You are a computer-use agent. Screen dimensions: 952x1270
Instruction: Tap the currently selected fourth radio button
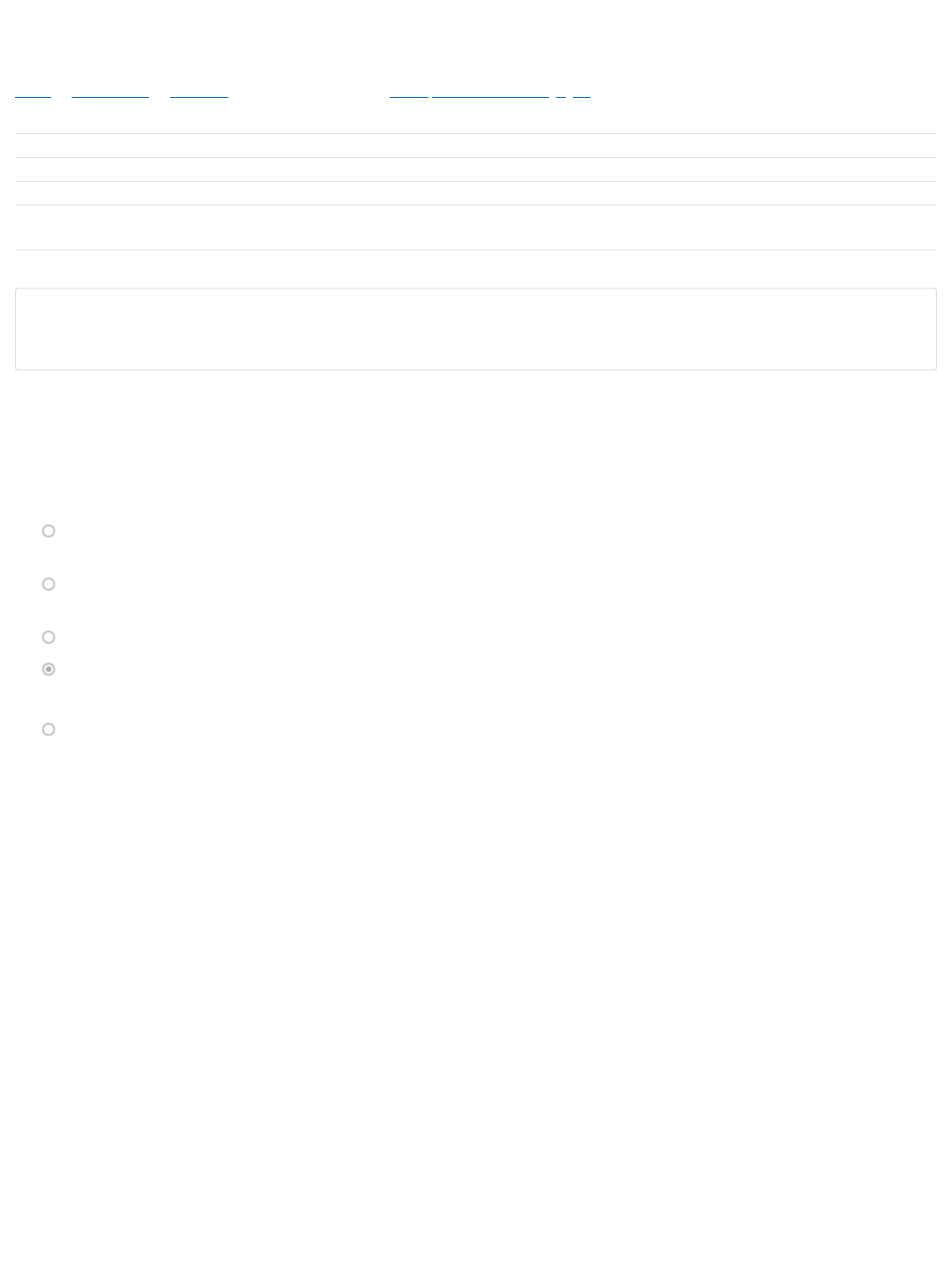click(x=48, y=669)
